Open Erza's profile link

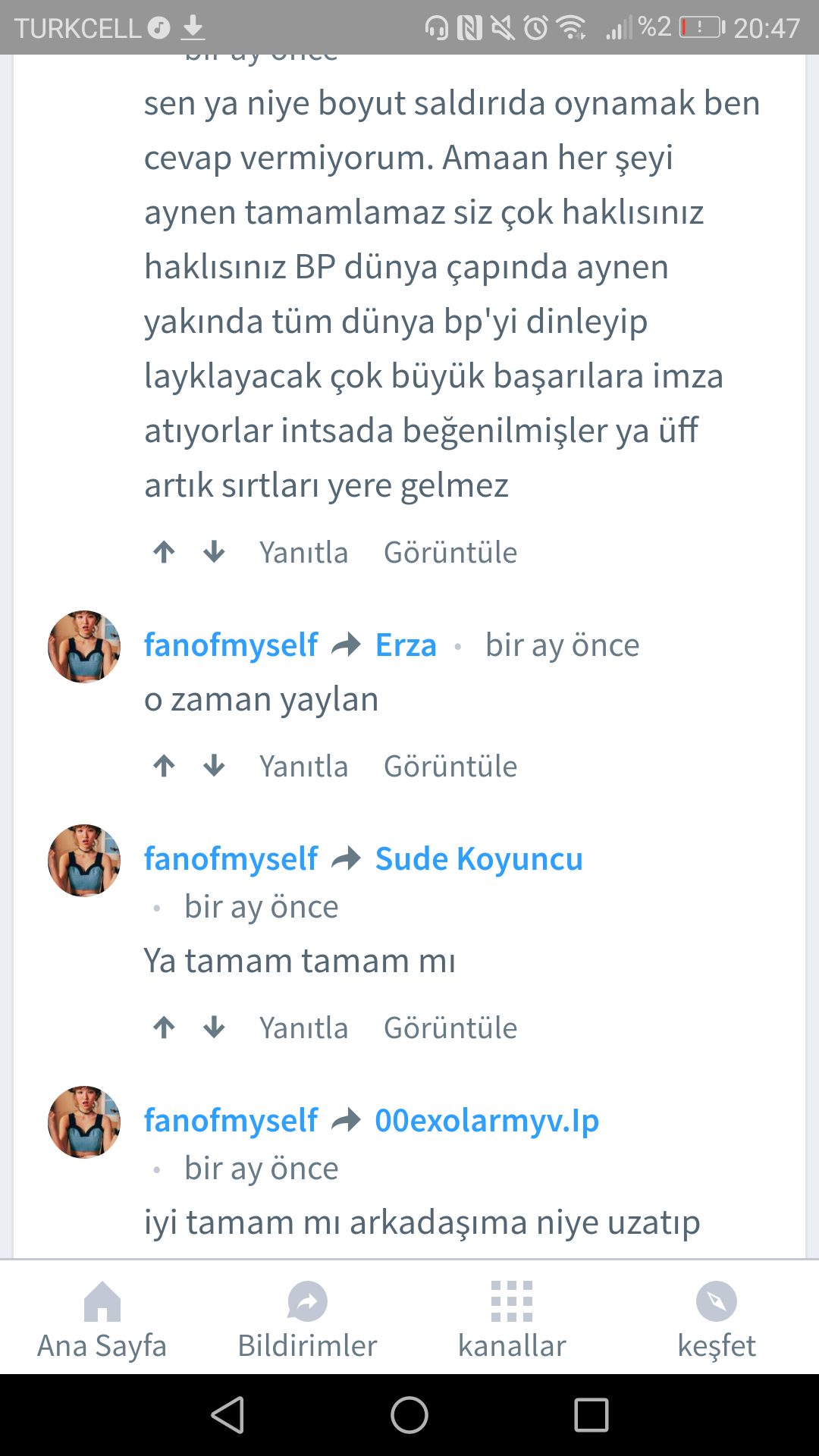[406, 645]
